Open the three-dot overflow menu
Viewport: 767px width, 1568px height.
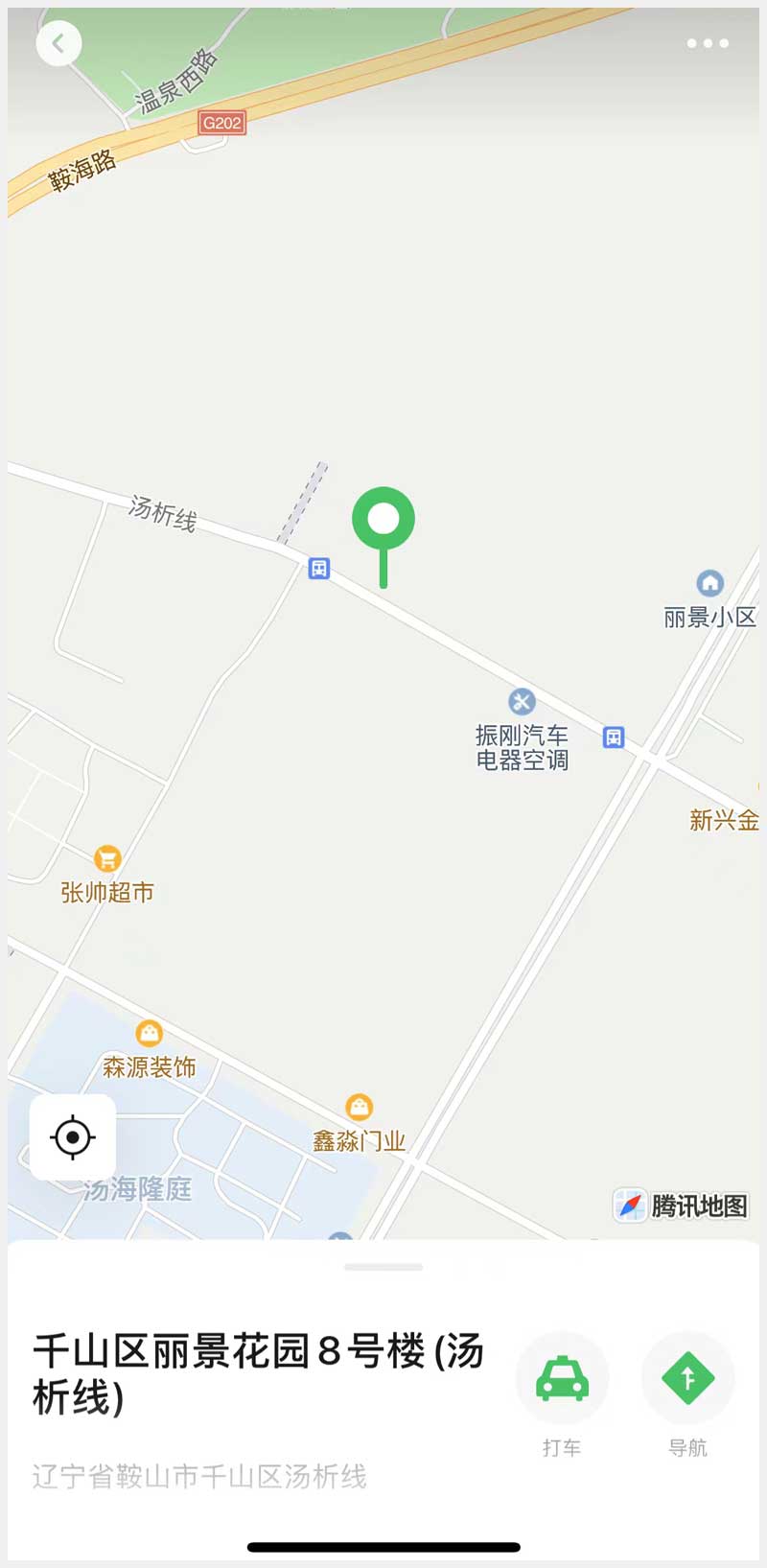point(708,43)
